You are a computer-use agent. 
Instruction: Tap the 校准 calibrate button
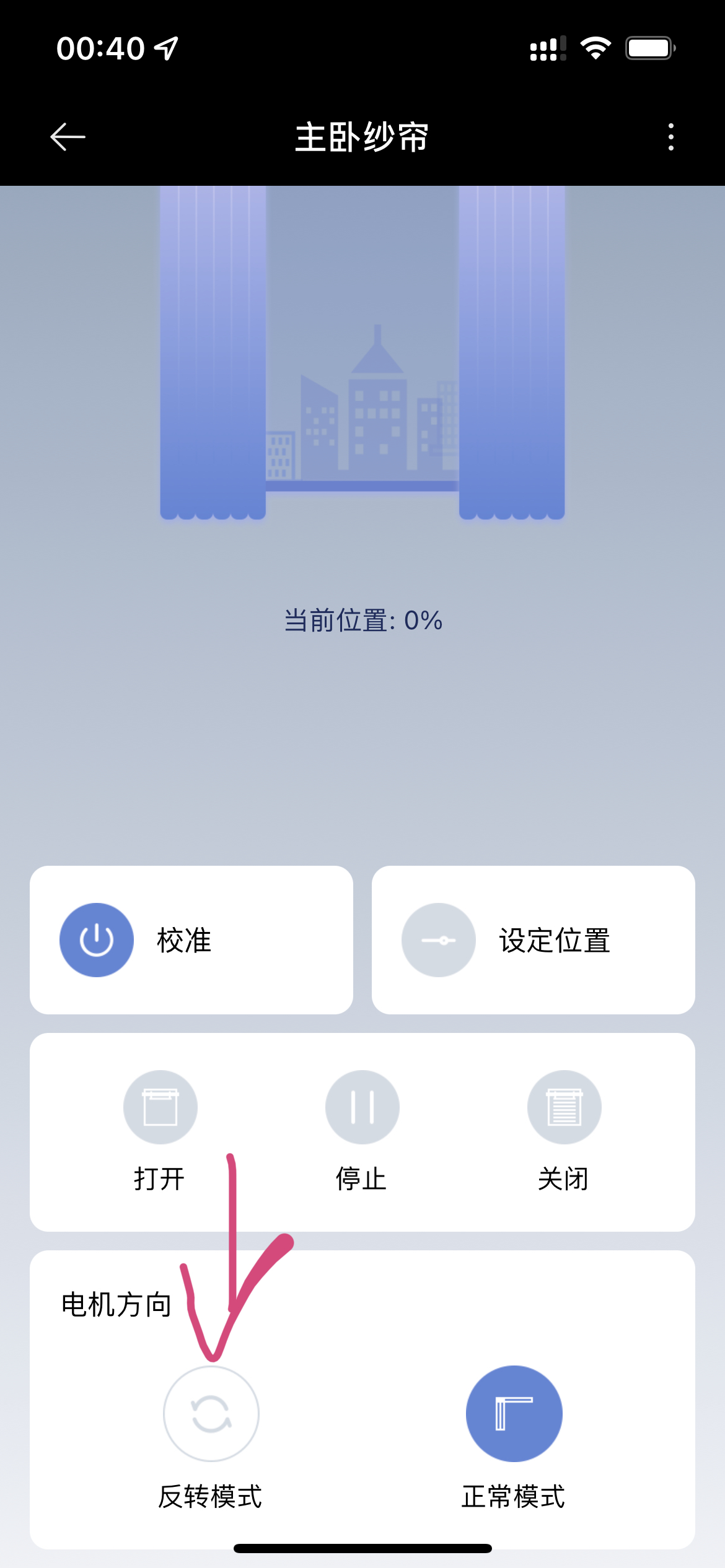point(97,940)
